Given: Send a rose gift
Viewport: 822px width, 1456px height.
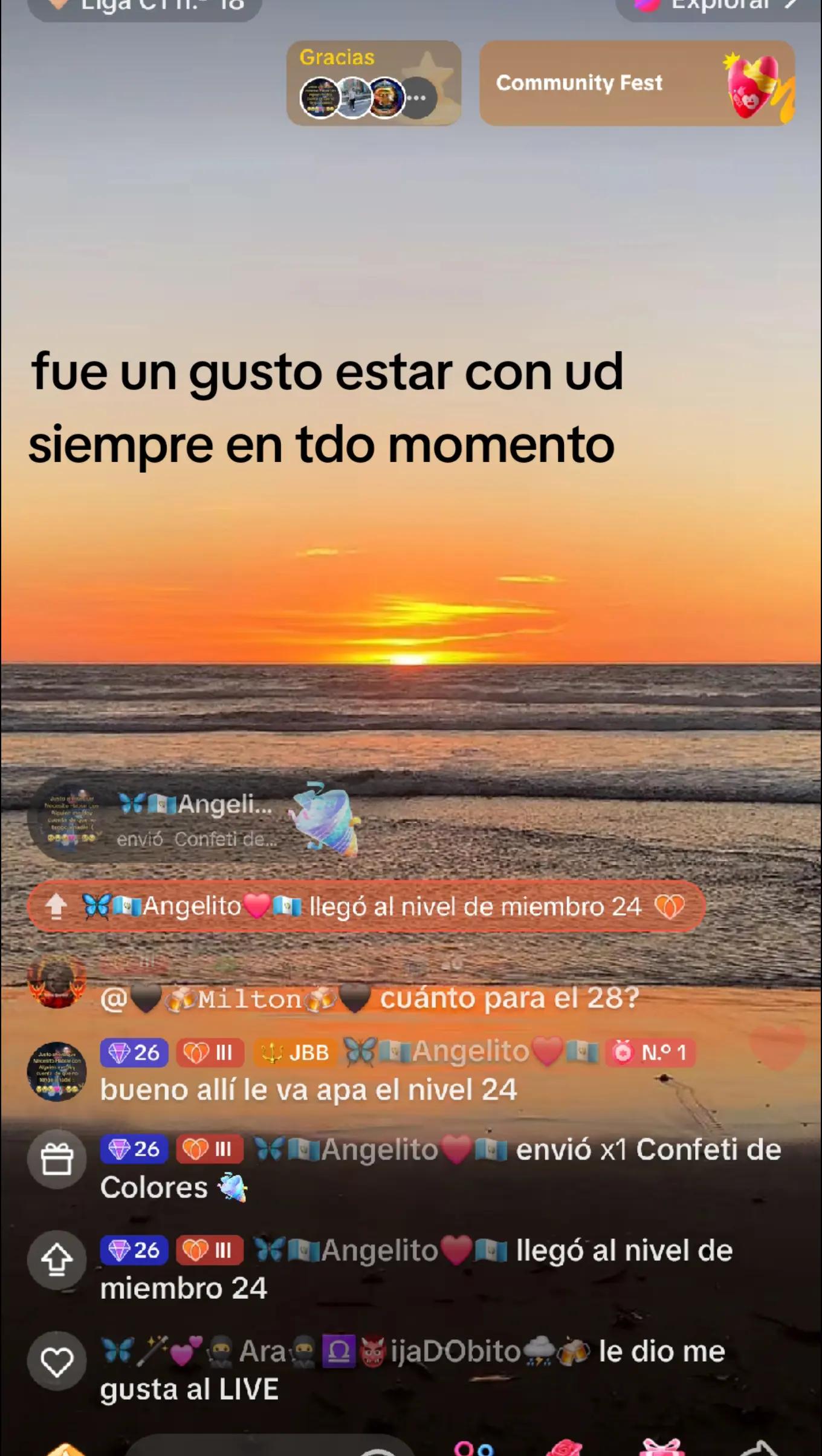Looking at the screenshot, I should 565,1449.
